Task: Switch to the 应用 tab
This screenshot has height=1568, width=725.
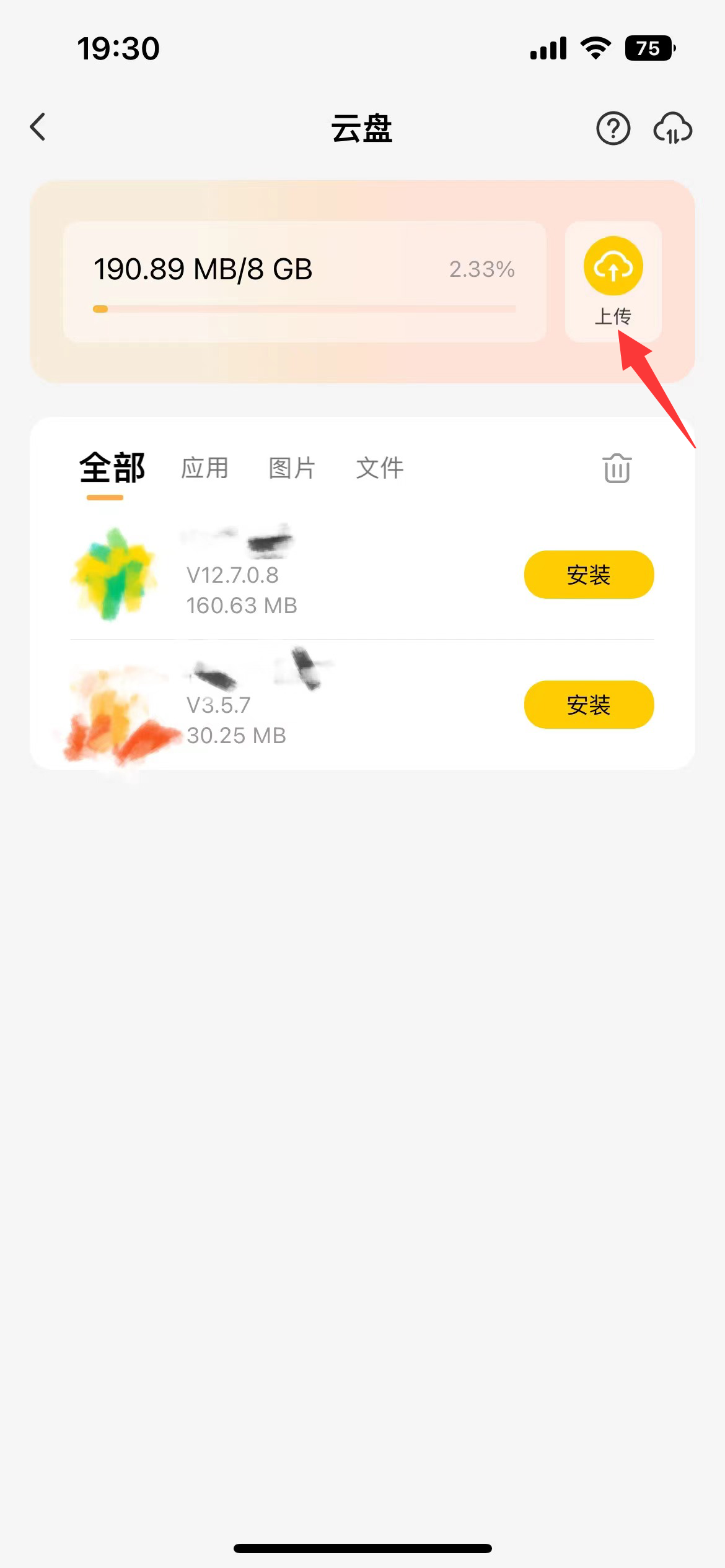Action: pyautogui.click(x=204, y=468)
